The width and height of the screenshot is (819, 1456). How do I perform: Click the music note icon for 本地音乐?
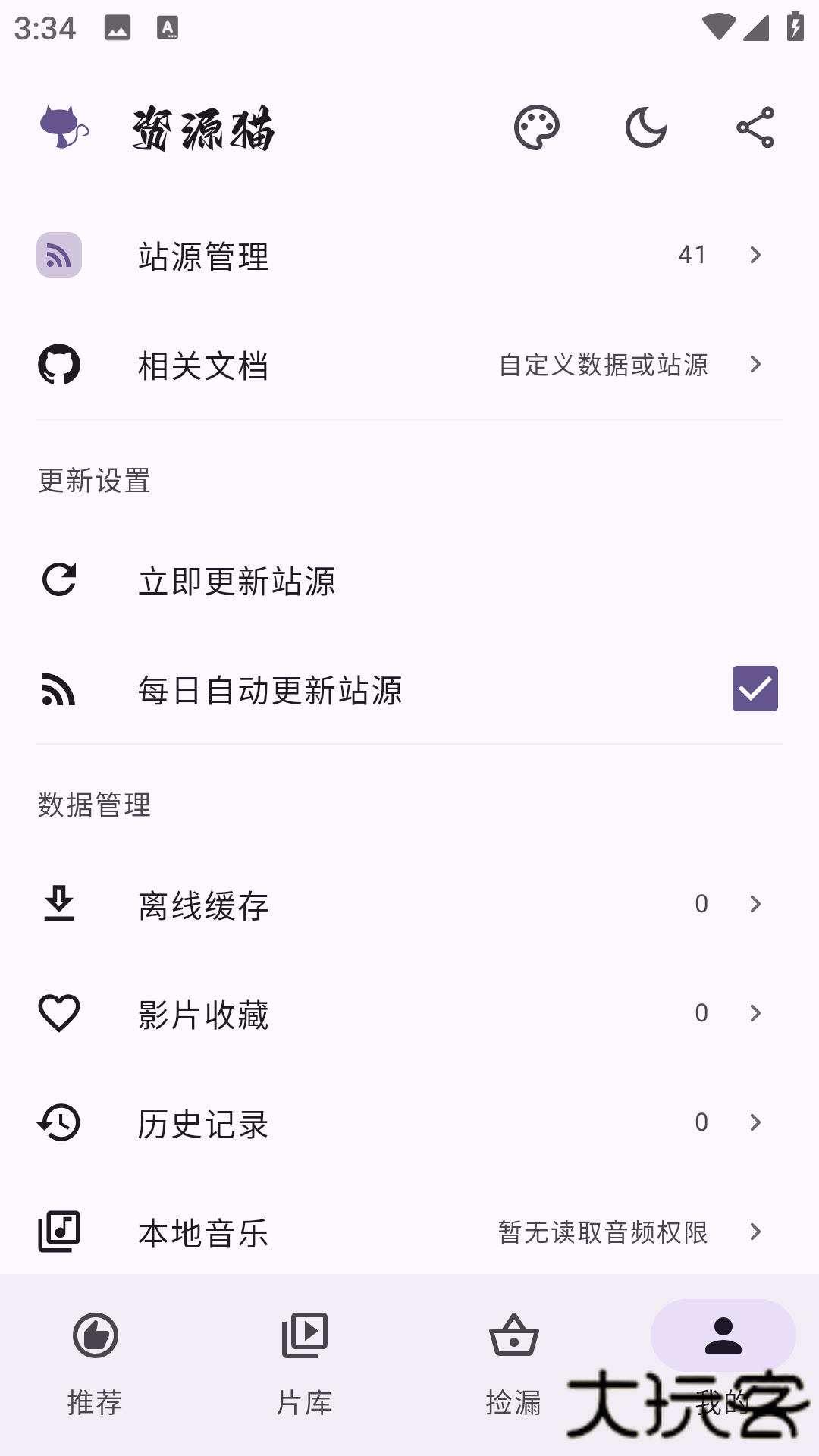pos(61,1233)
